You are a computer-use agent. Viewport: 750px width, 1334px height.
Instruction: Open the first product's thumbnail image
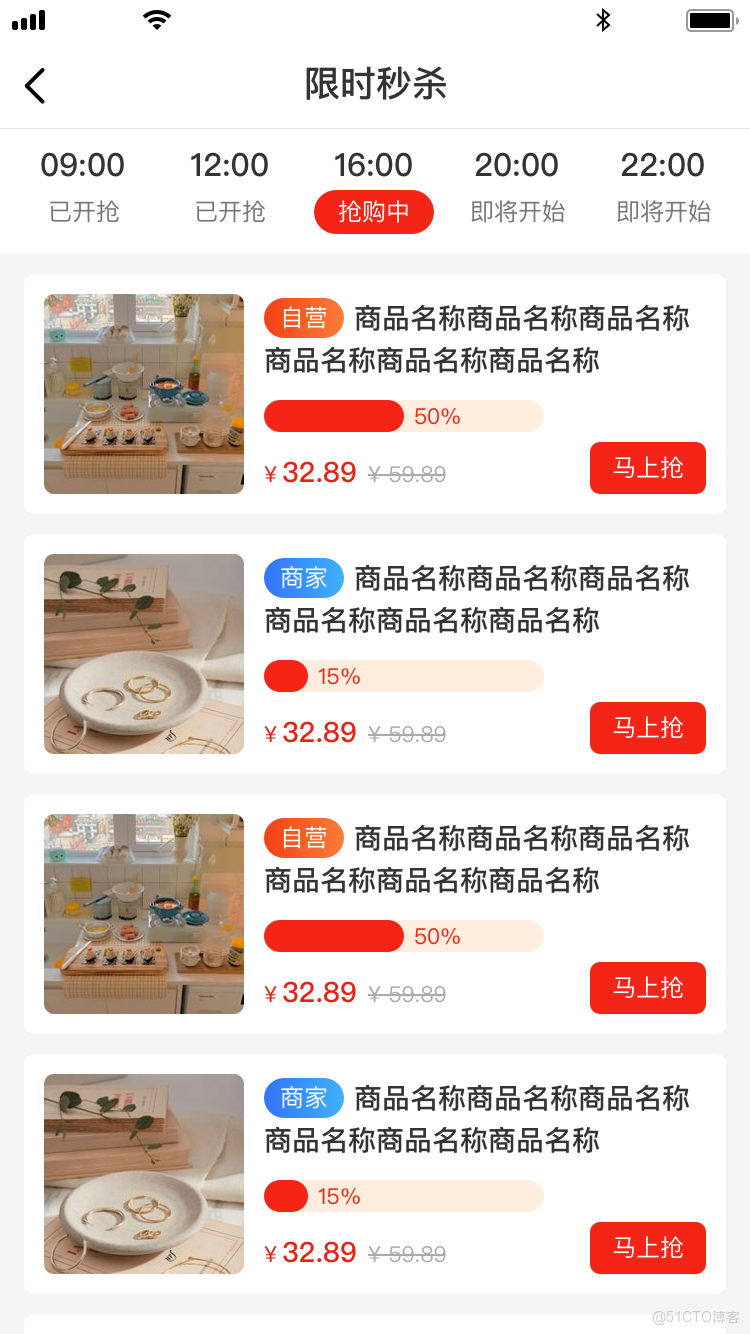pos(143,393)
